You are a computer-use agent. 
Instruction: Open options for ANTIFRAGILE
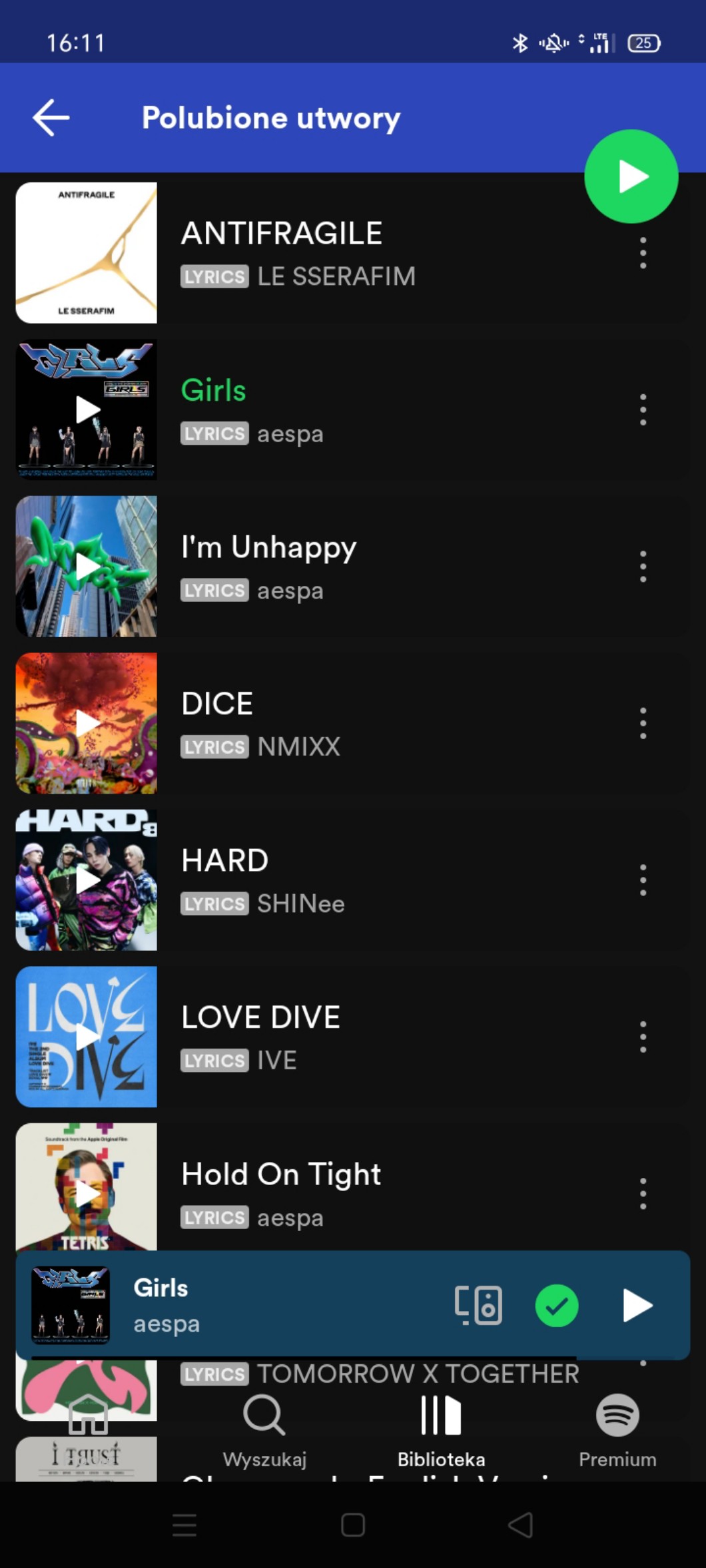coord(643,254)
